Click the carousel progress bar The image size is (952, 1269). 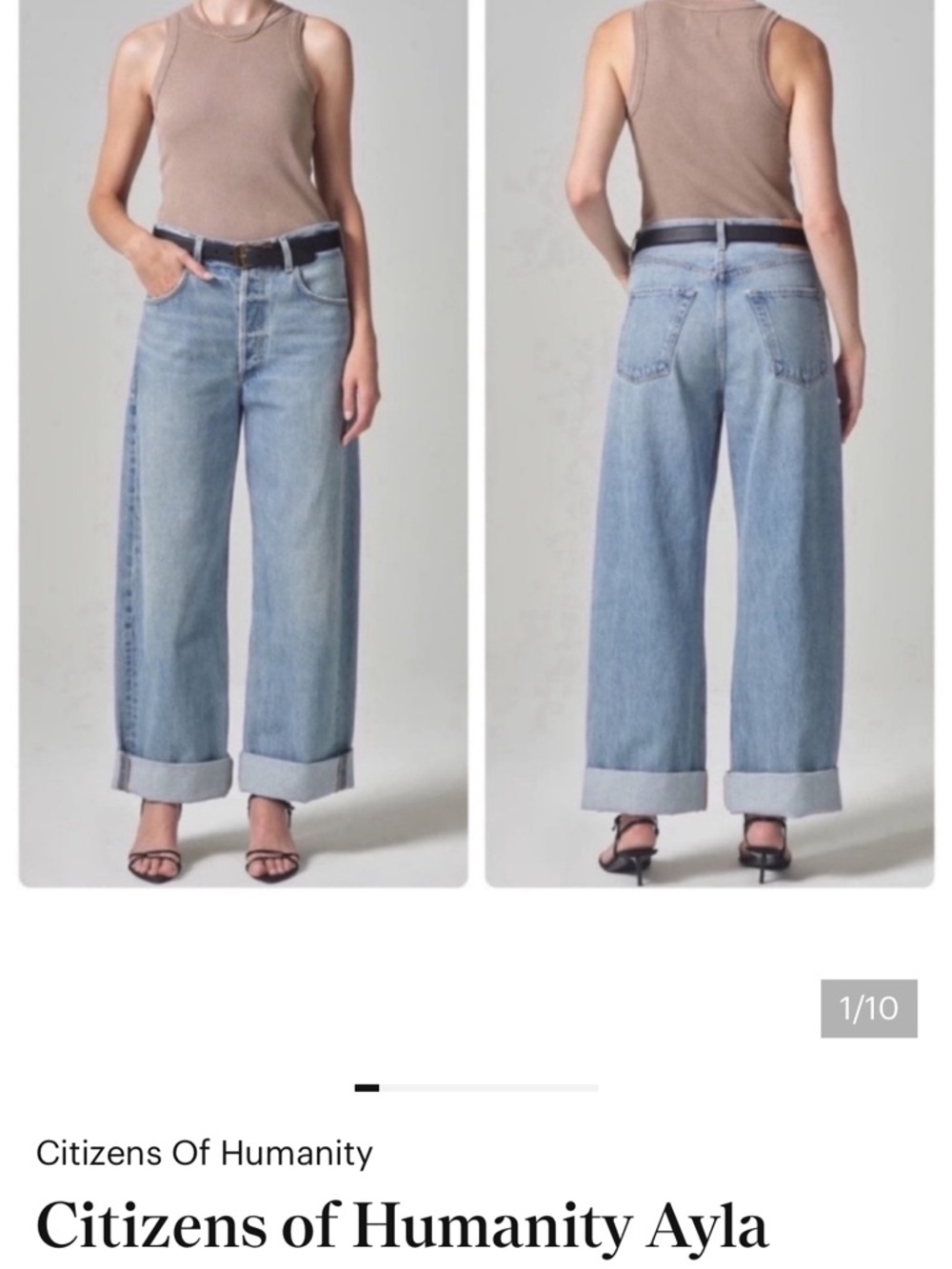pos(476,1085)
